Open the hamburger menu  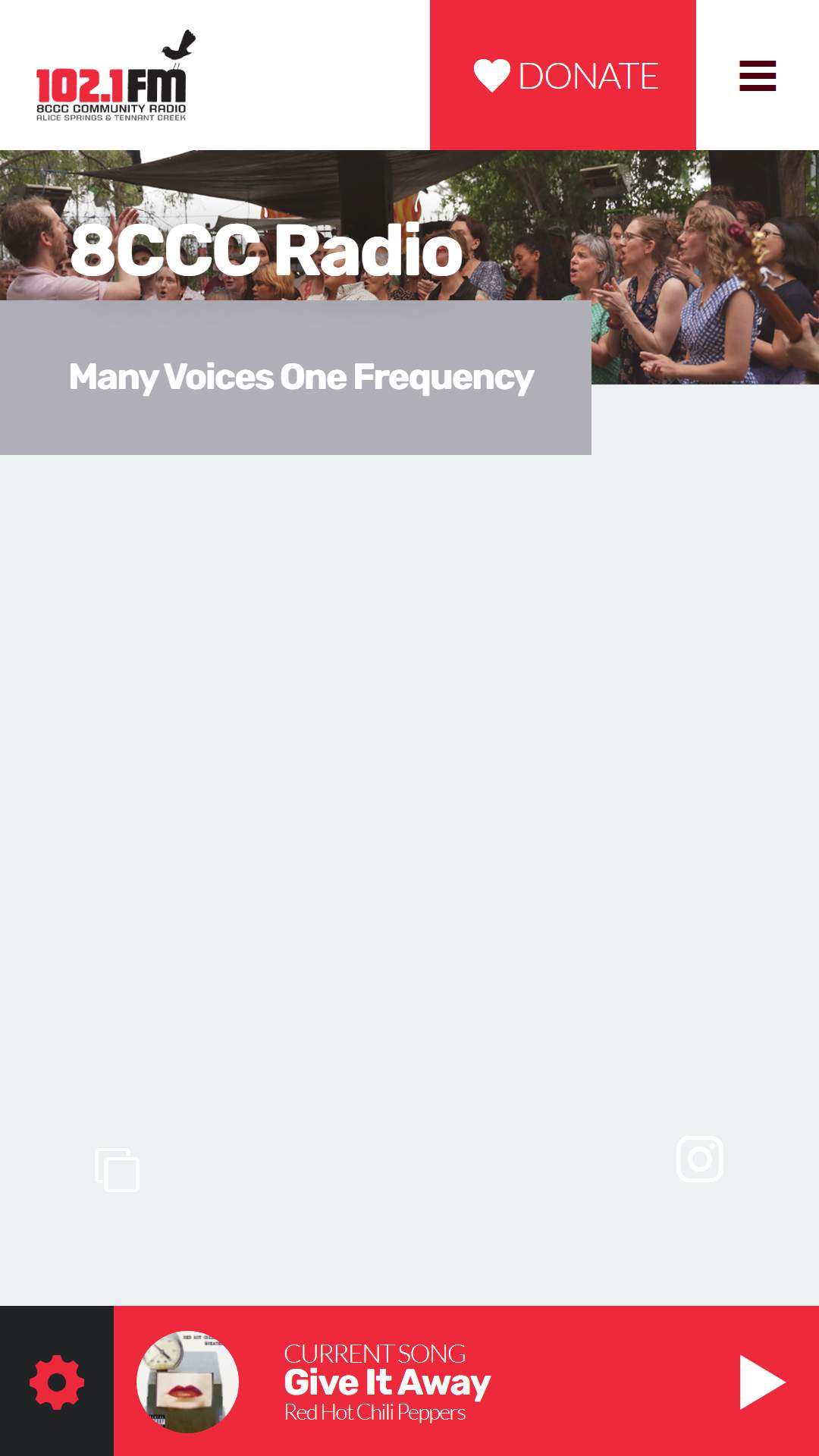[758, 76]
